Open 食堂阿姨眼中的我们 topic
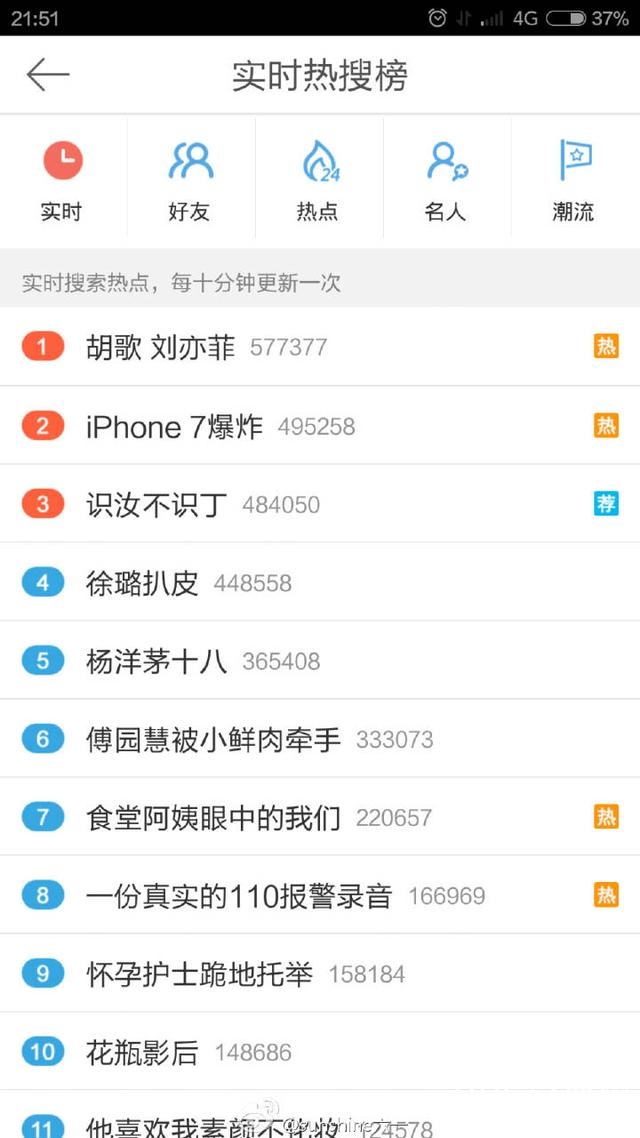Screen dimensions: 640x1138 [x=214, y=817]
